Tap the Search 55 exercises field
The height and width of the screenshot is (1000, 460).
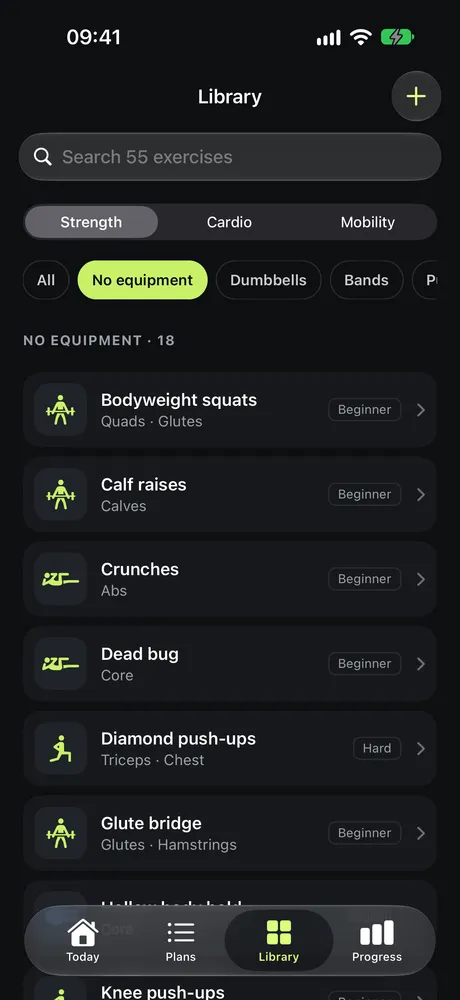pyautogui.click(x=230, y=157)
